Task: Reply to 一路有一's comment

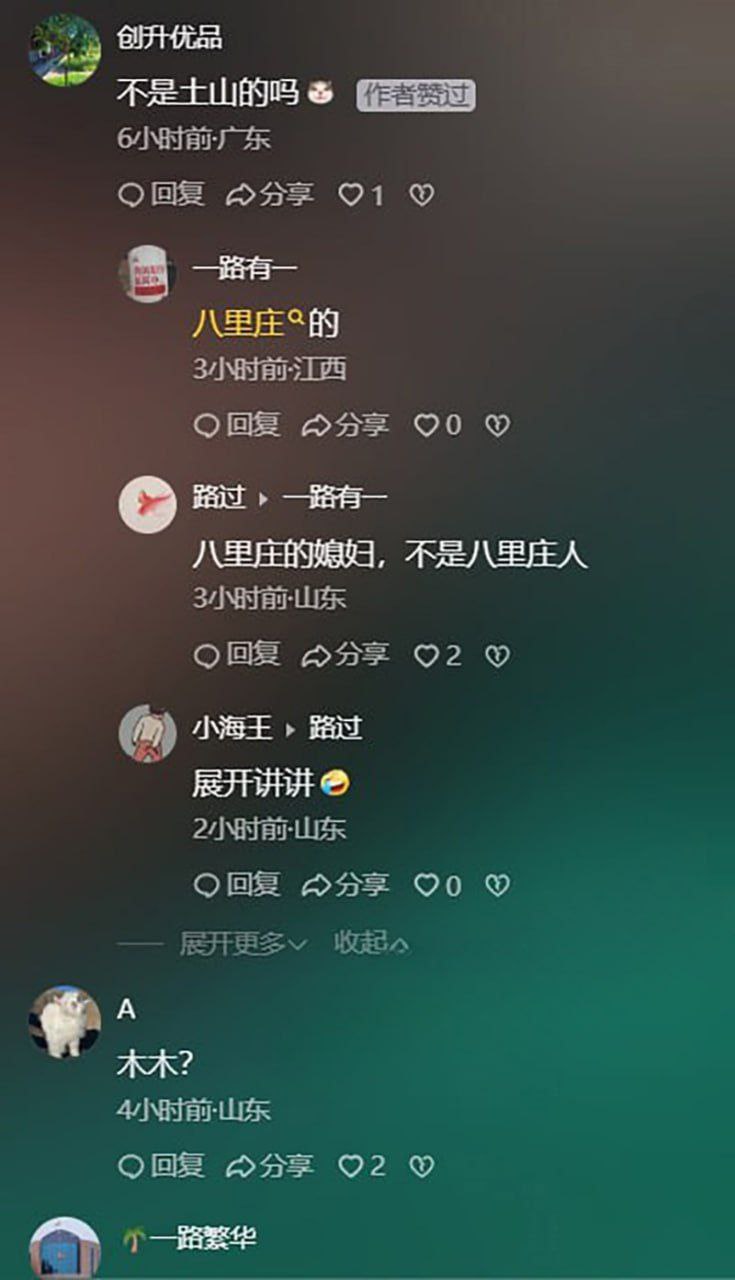Action: coord(237,425)
